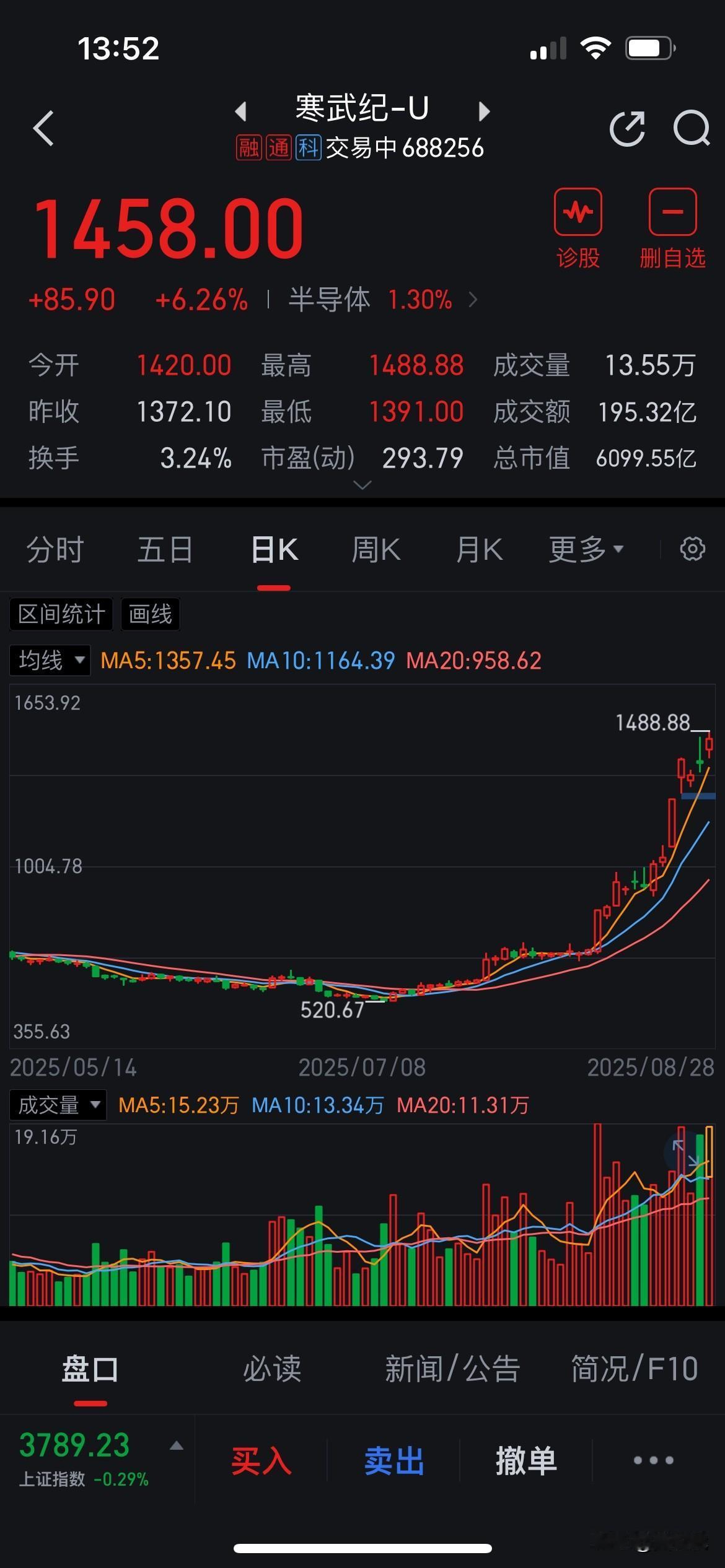Tap the 区间统计 button
Screen dimensions: 725x1568
tap(61, 614)
